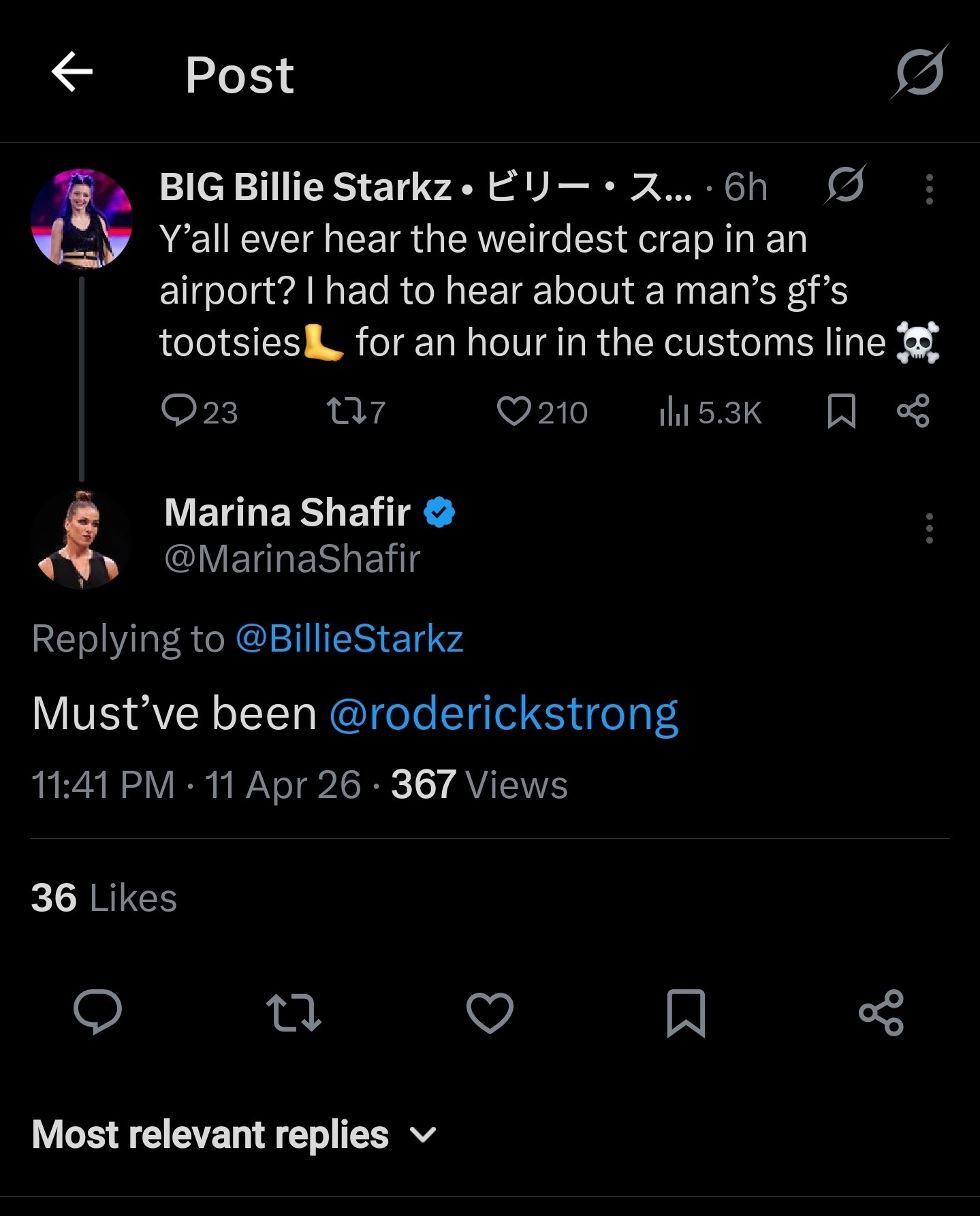Open overflow menu on Billie Starkz's post
The image size is (980, 1216).
tap(929, 189)
